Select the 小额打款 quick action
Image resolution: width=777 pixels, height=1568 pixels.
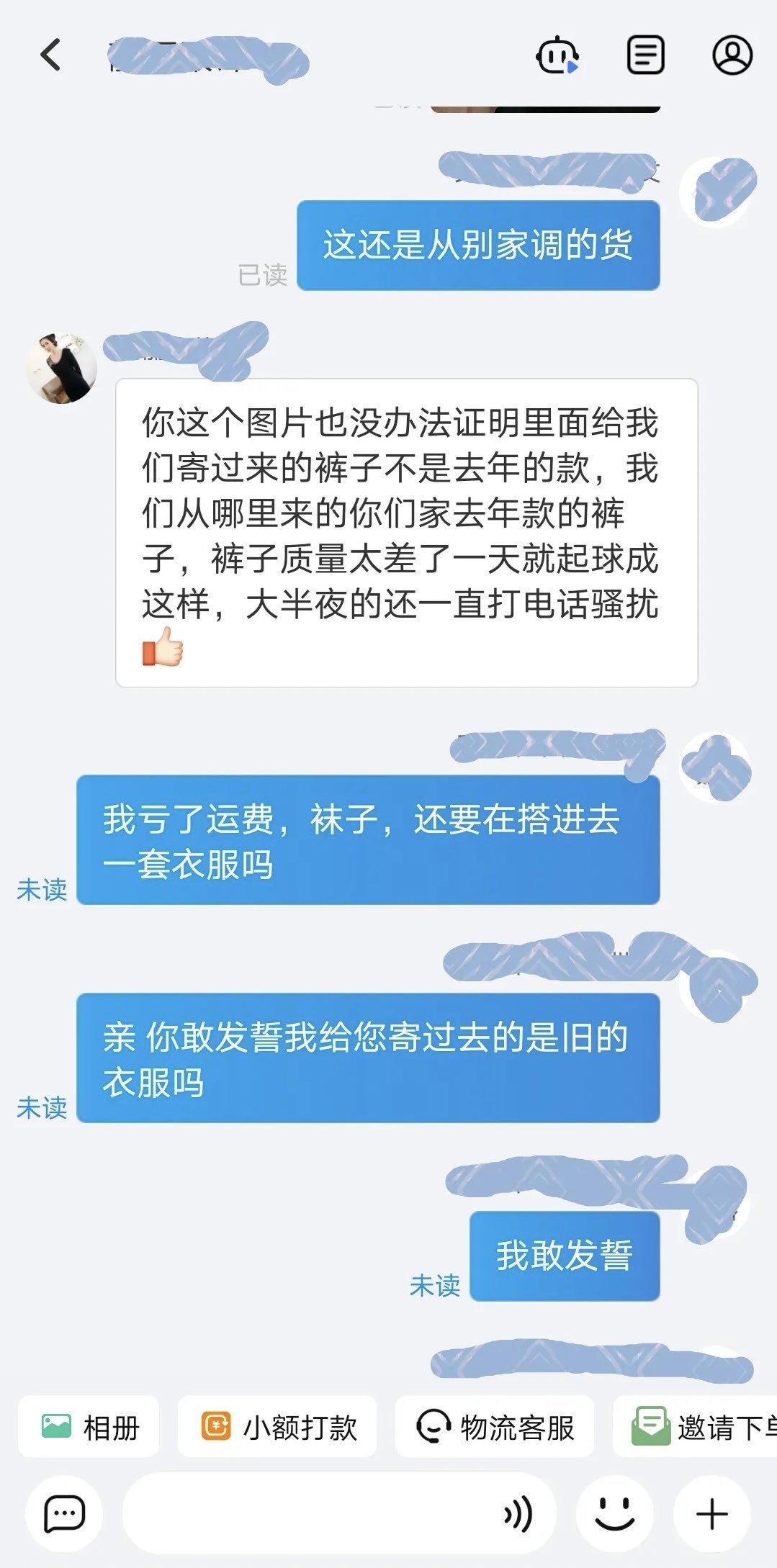point(278,1427)
